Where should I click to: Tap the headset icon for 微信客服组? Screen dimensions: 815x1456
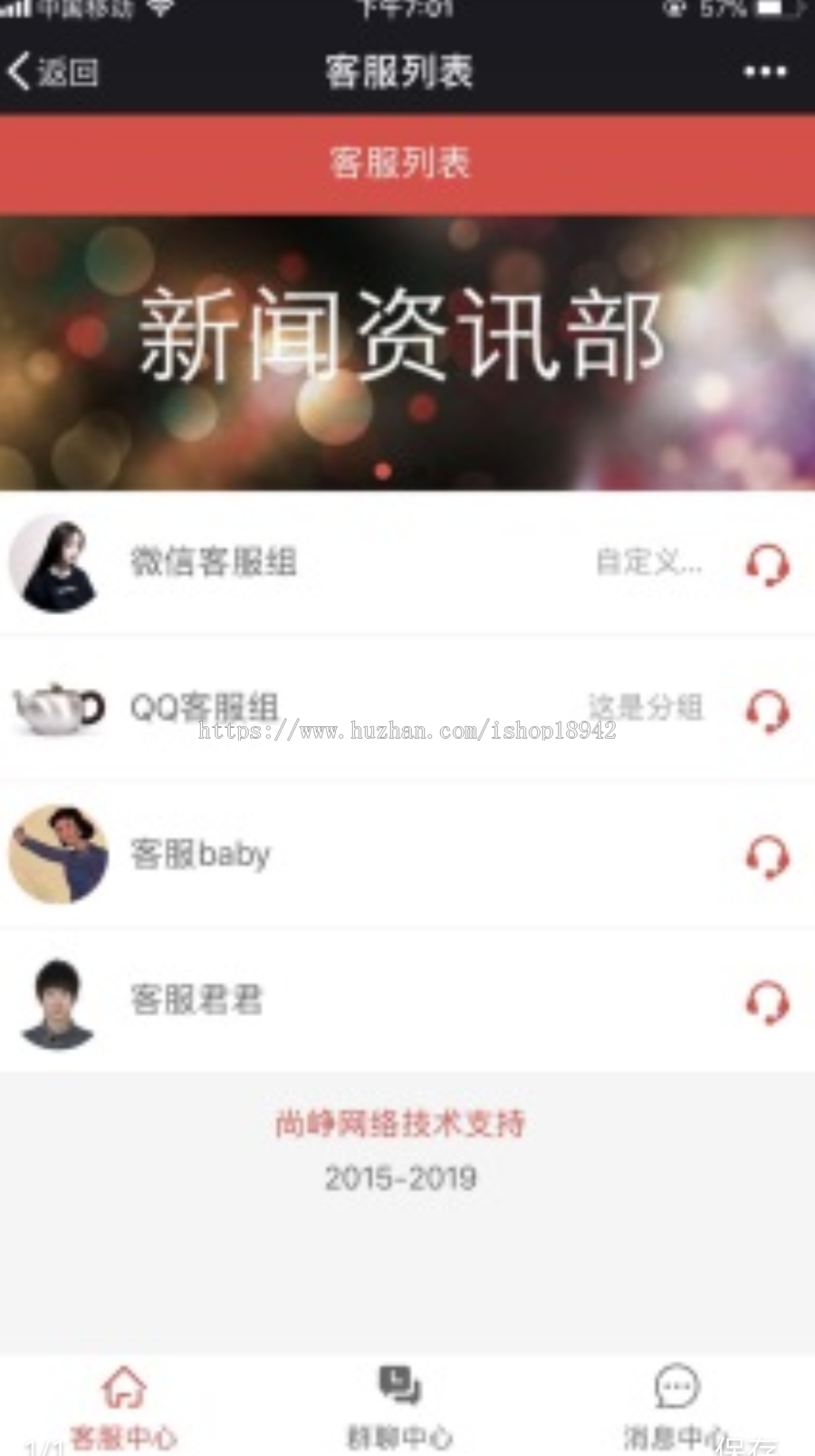click(x=767, y=564)
